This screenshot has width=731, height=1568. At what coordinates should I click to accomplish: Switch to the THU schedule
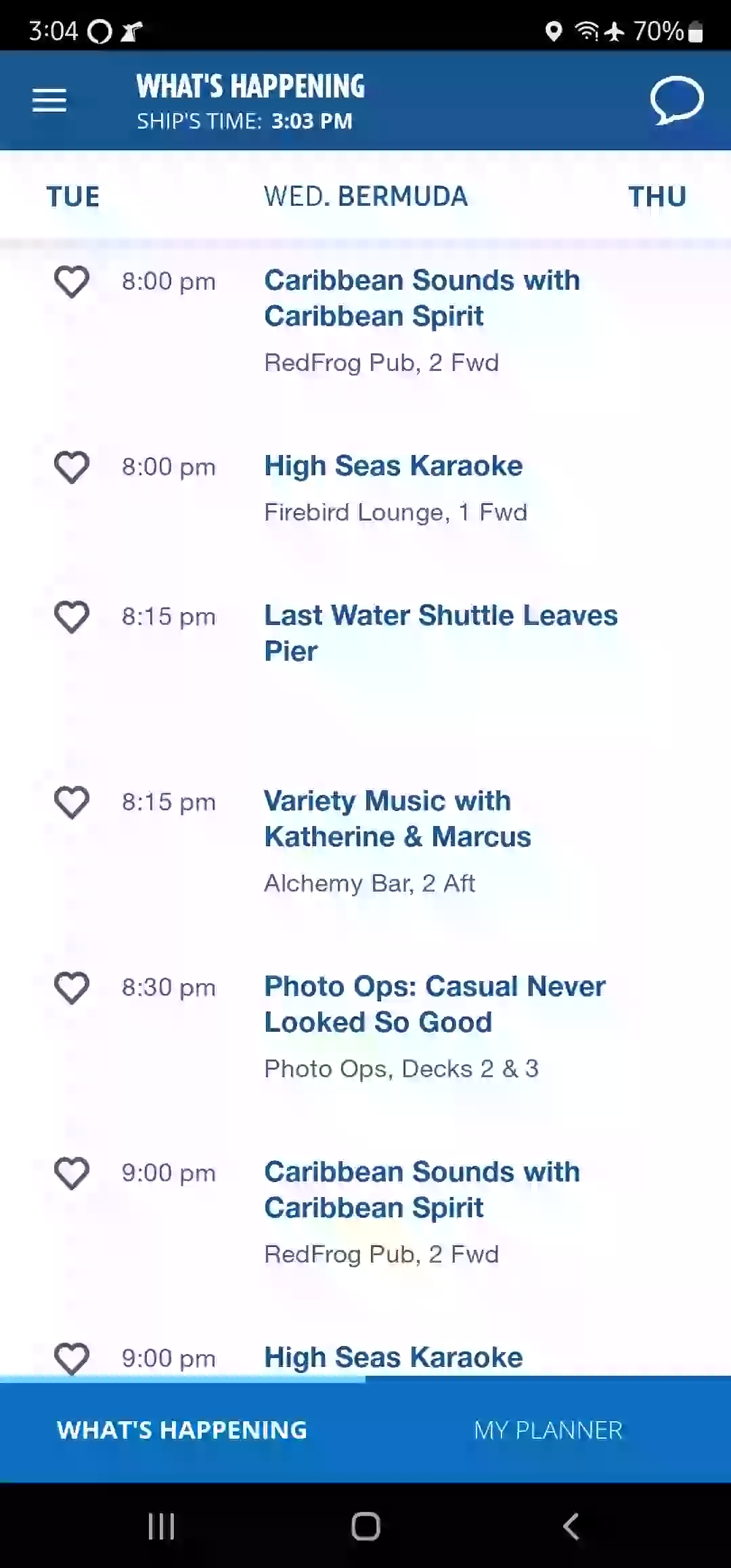(x=657, y=197)
